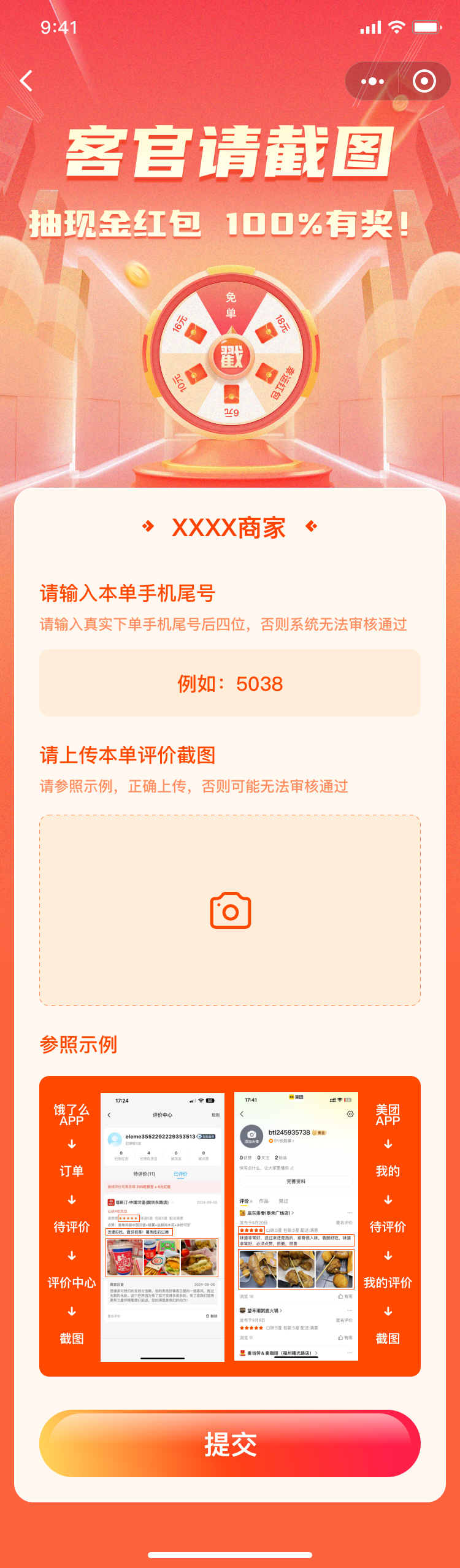Upload a review screenshot via the camera area
The width and height of the screenshot is (460, 1568).
point(230,910)
